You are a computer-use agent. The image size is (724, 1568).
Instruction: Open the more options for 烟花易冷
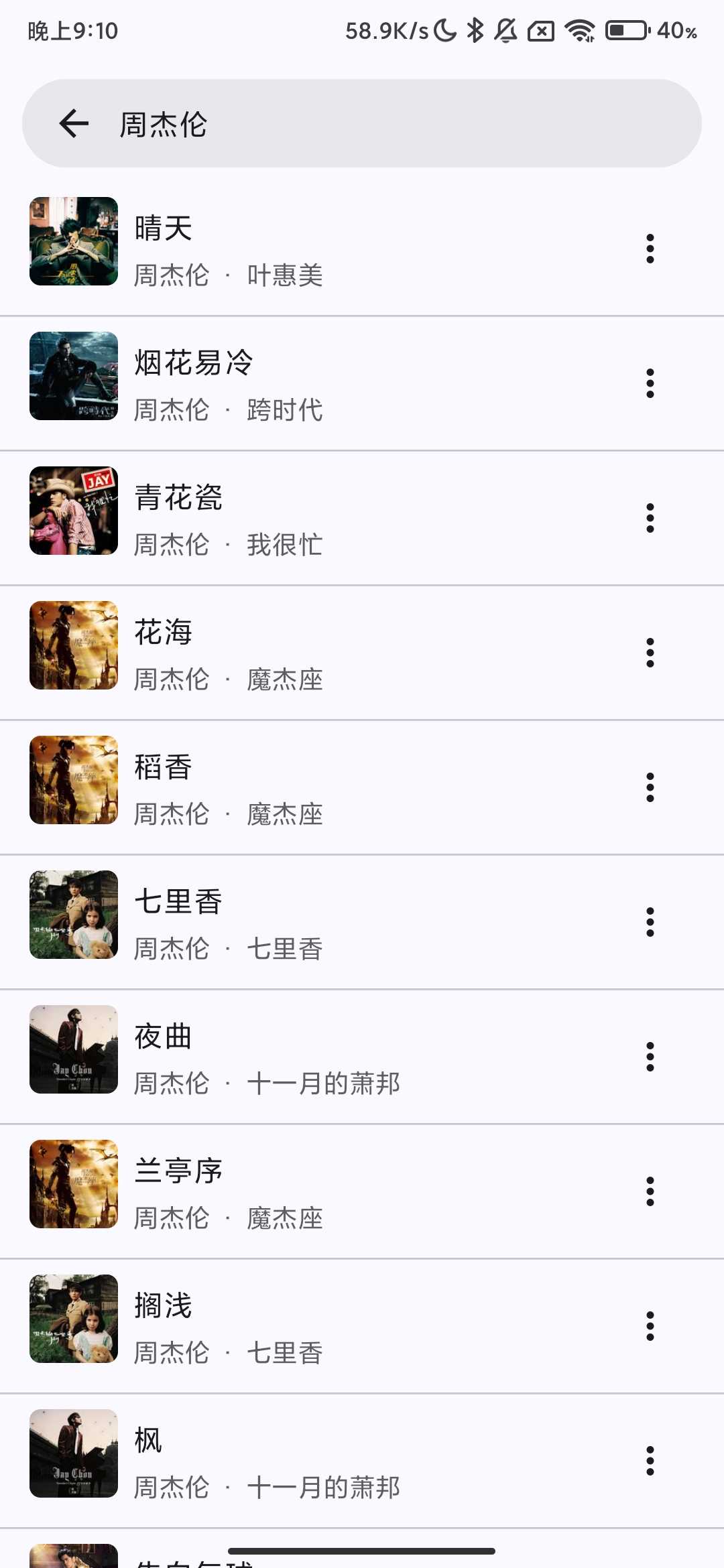[650, 383]
